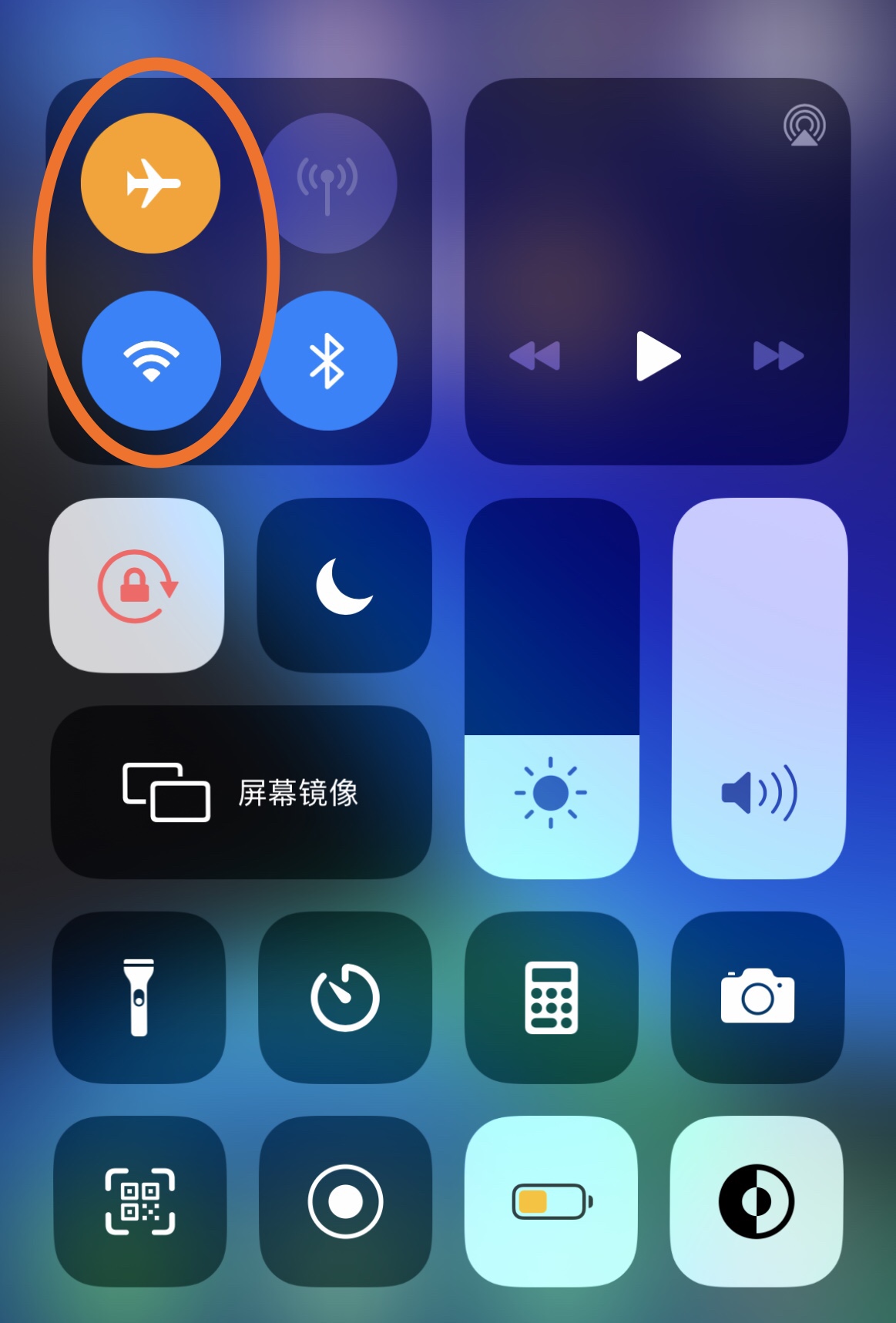Image resolution: width=896 pixels, height=1323 pixels.
Task: Open 屏幕镜像 screen mirroring
Action: [x=241, y=792]
